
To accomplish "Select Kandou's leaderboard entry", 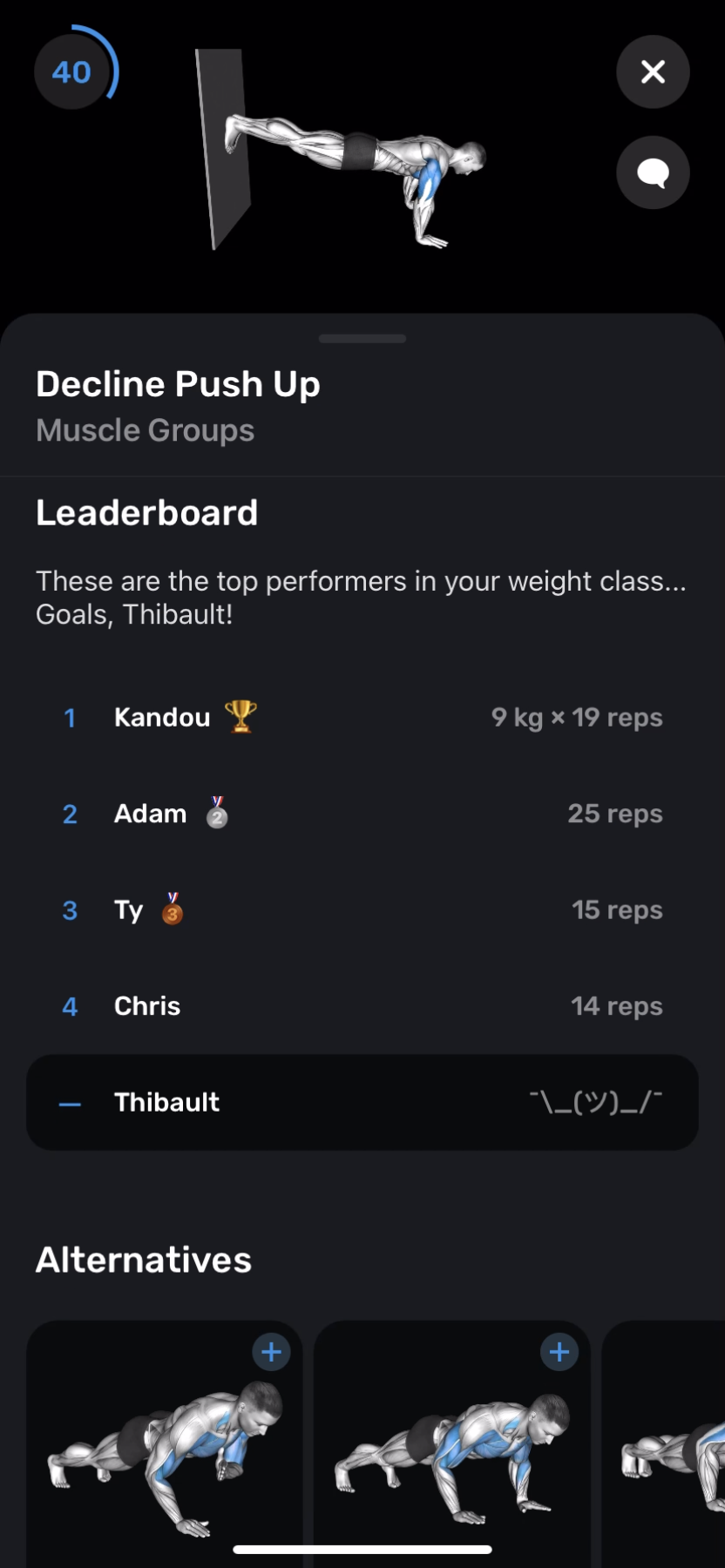I will (362, 718).
